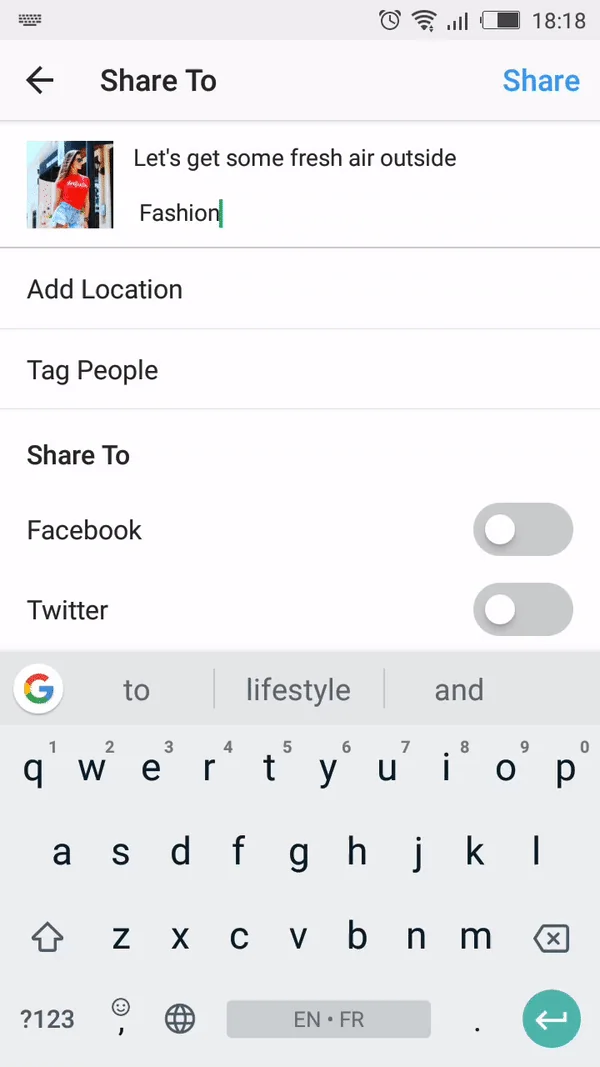Image resolution: width=600 pixels, height=1067 pixels.
Task: Select the 'lifestyle' keyboard suggestion
Action: (x=298, y=690)
